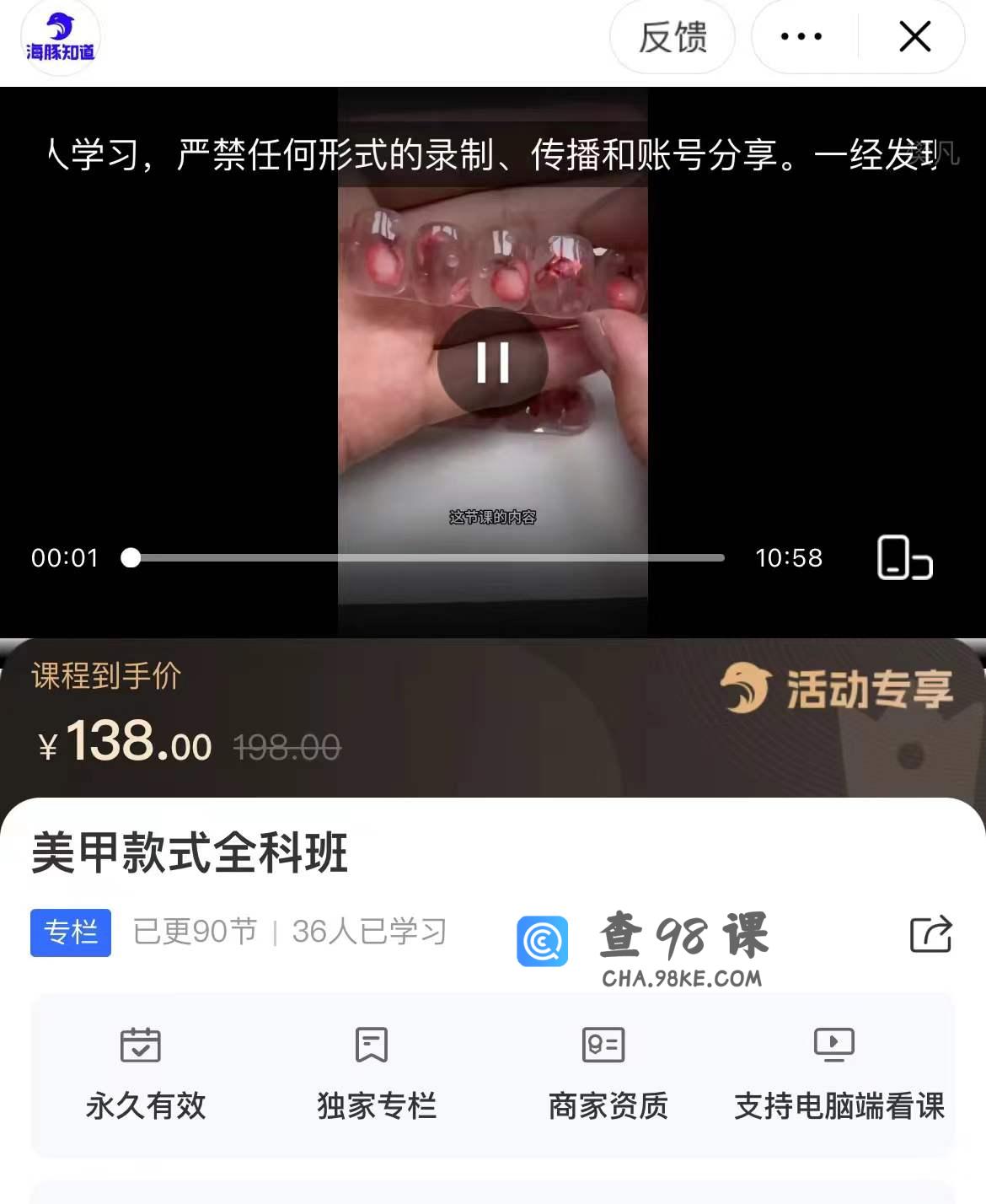Close the mini program with X
This screenshot has width=986, height=1204.
point(914,37)
